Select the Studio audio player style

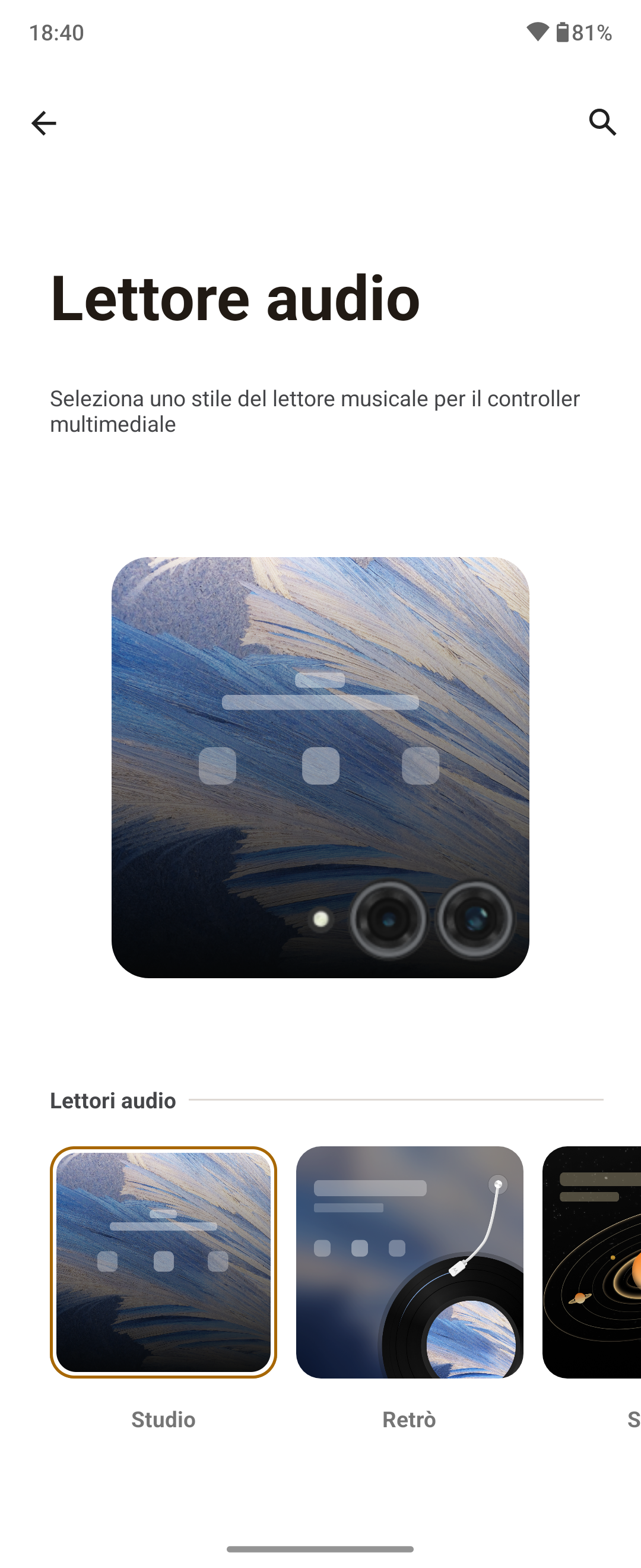point(163,1261)
